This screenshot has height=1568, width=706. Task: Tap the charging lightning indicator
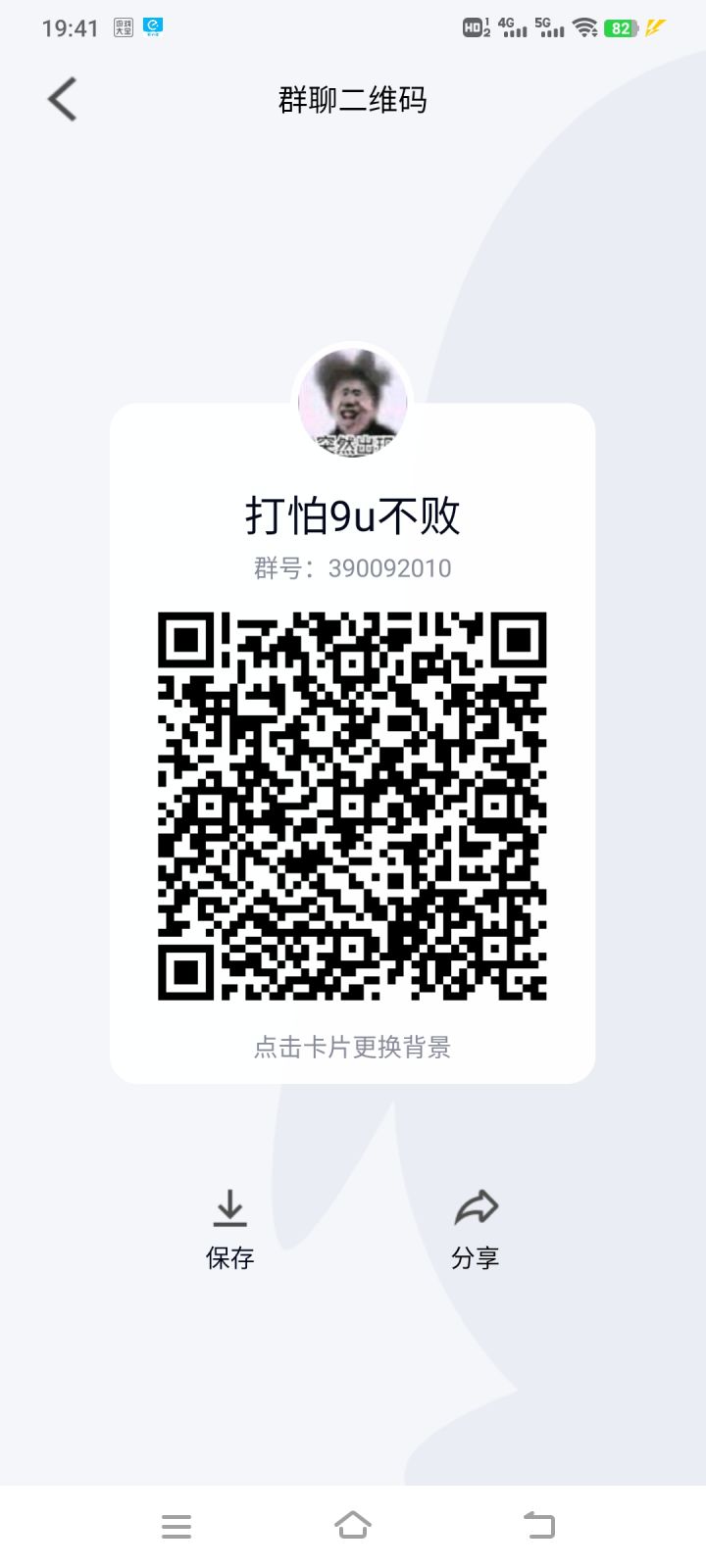655,27
